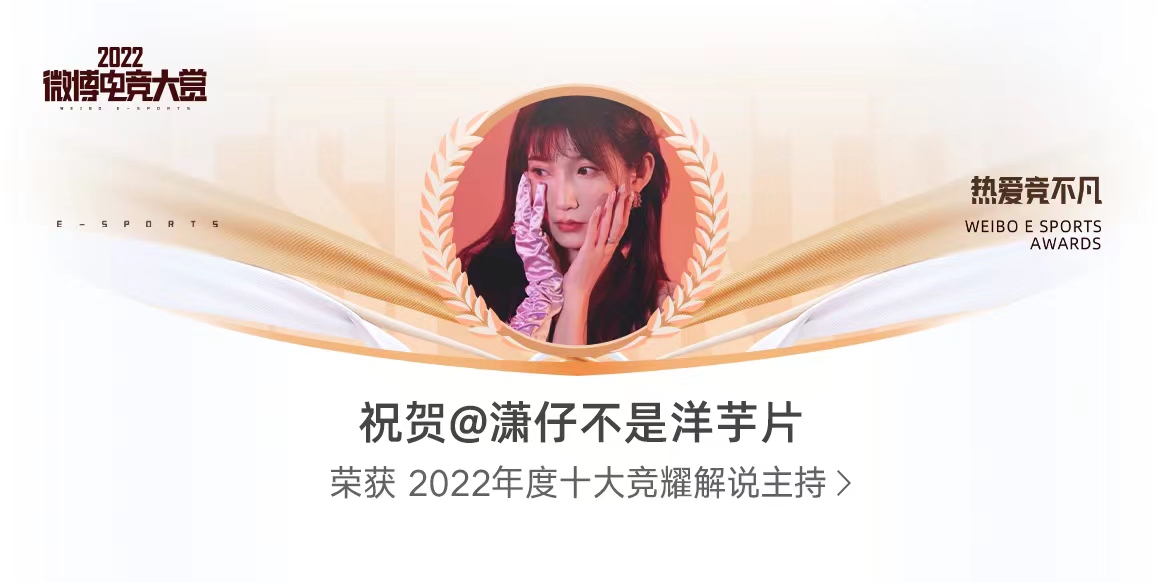The image size is (1158, 582).
Task: Open the 荣获 2022年度十大竞耀解说主持 award link
Action: pyautogui.click(x=590, y=485)
